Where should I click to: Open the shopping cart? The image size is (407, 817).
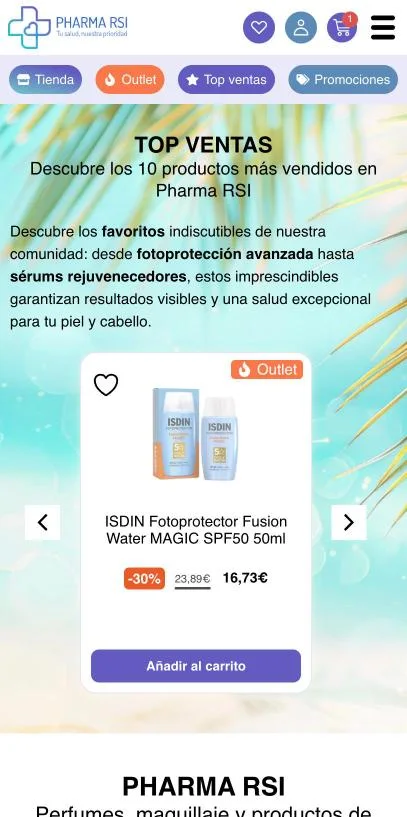(342, 27)
